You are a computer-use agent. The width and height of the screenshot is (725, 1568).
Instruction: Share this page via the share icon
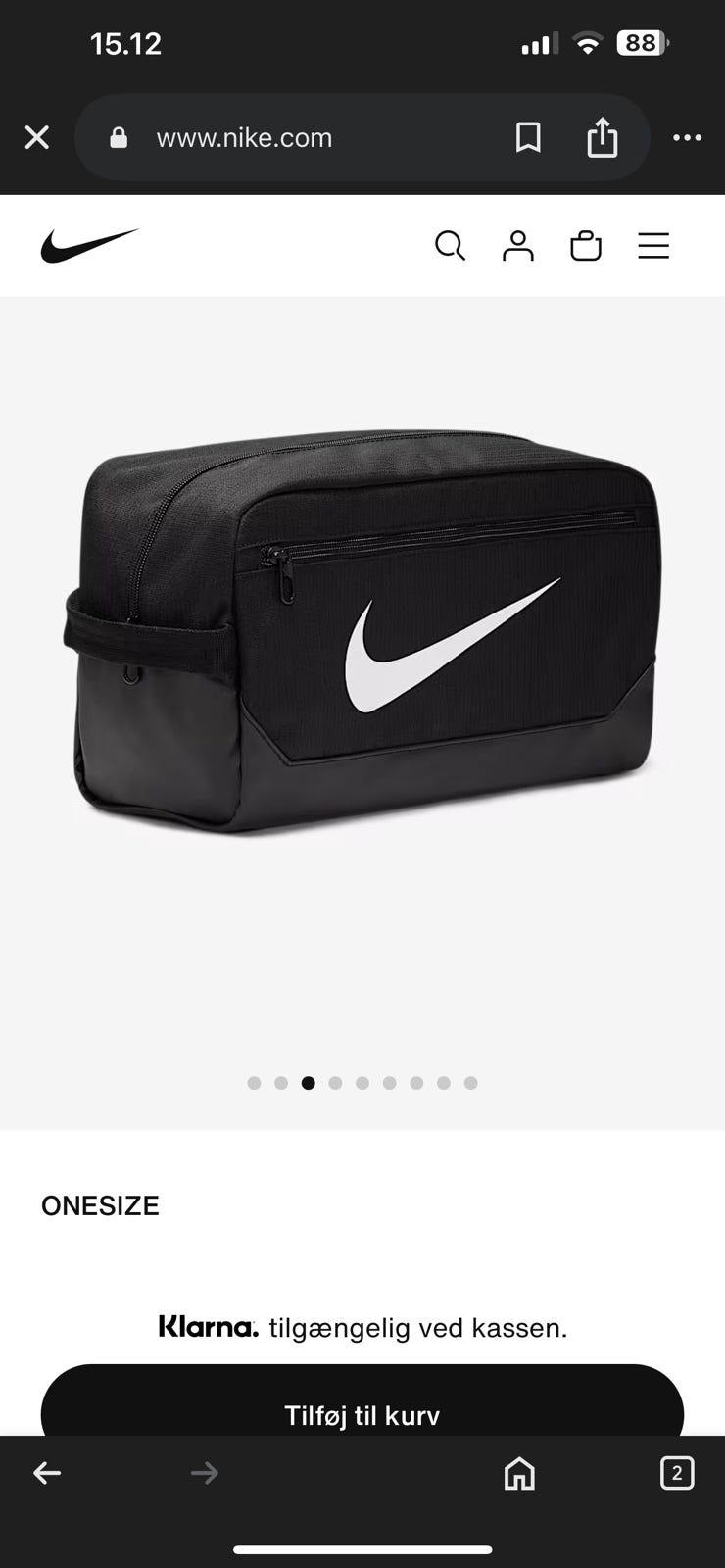point(602,138)
